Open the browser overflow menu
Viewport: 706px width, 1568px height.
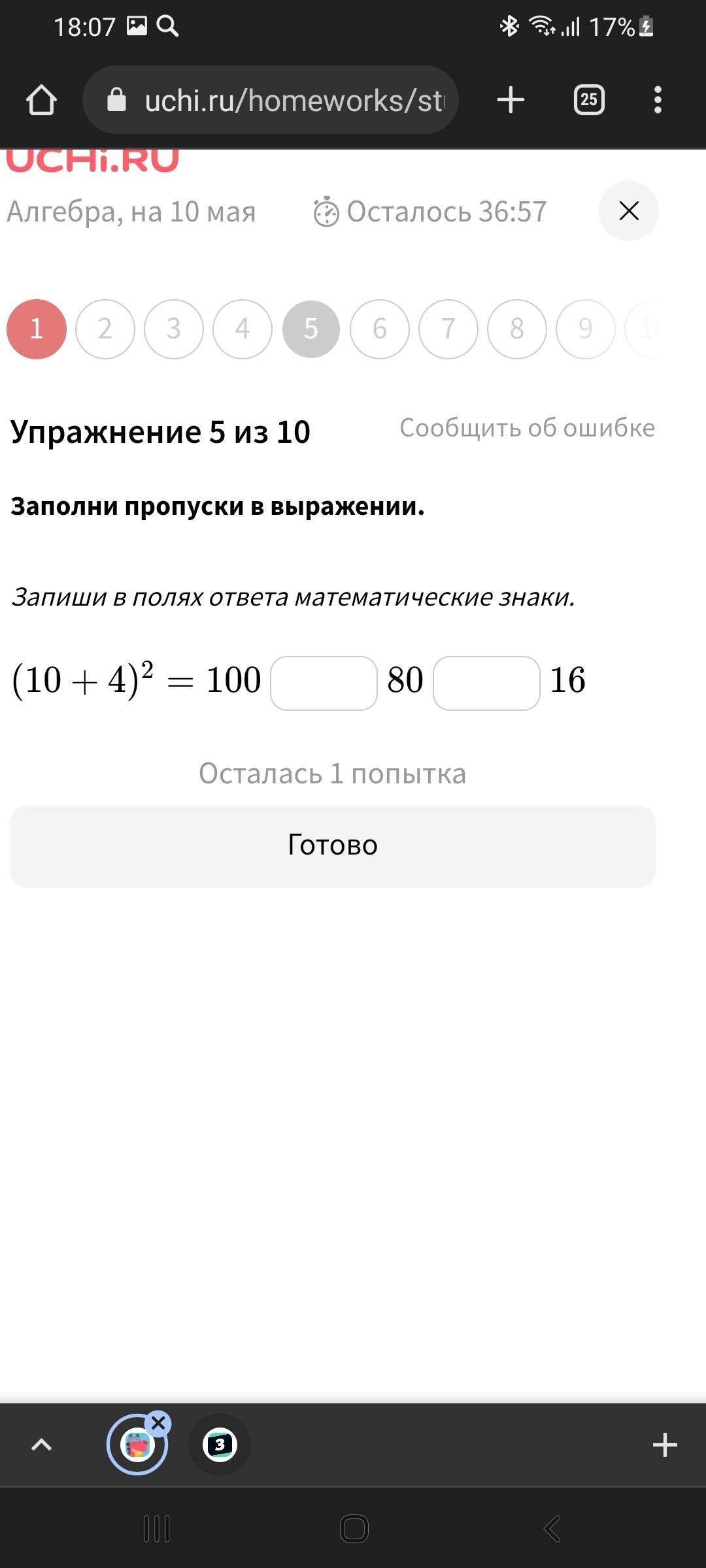coord(658,100)
